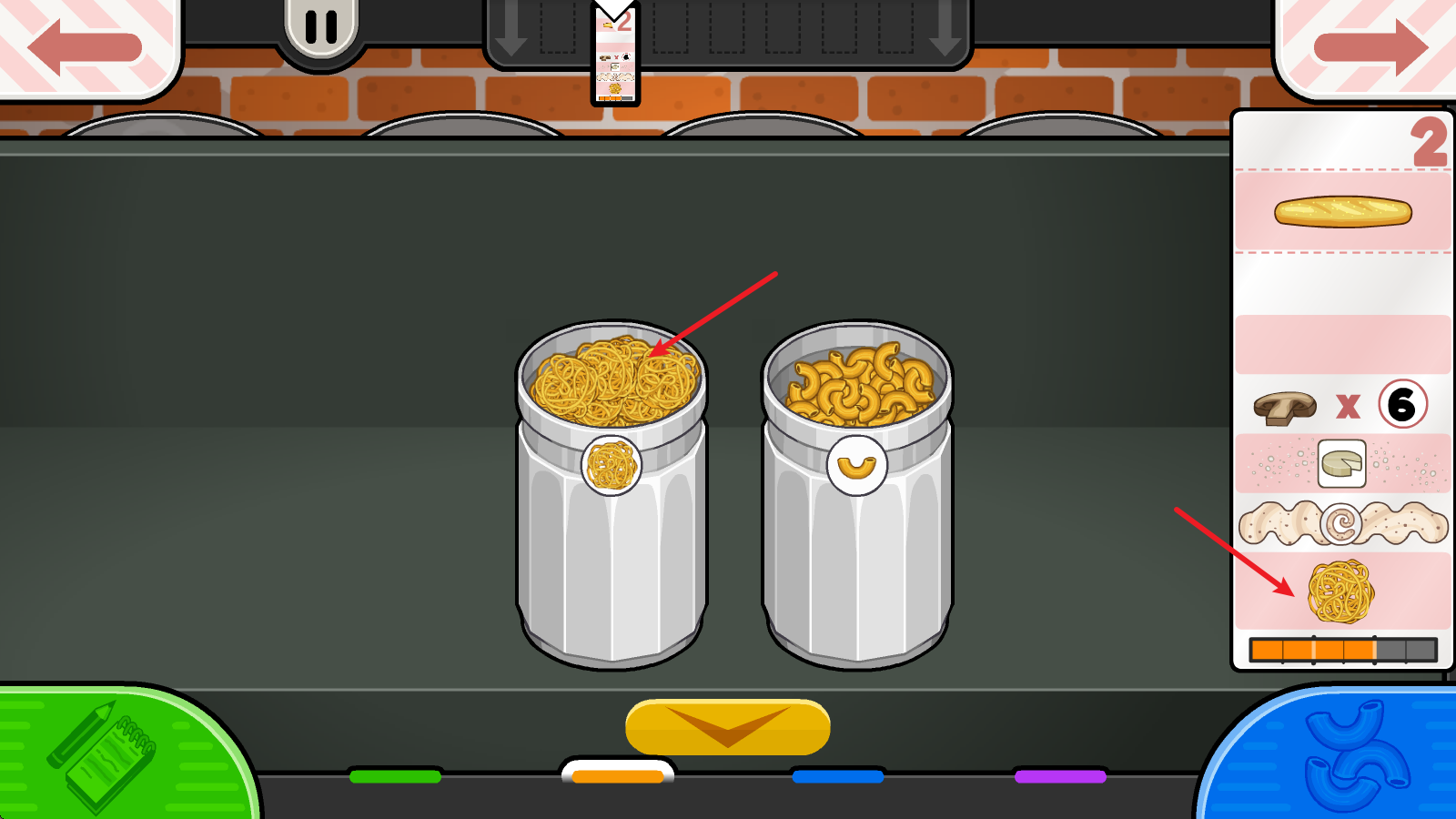Open the green order station notepad

tap(105, 757)
